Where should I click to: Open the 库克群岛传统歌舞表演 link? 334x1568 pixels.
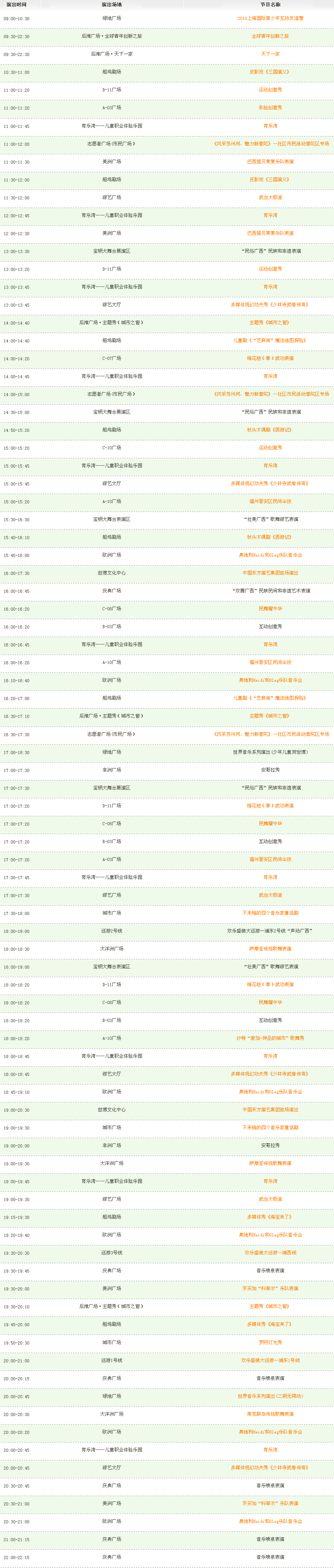[x=270, y=1414]
